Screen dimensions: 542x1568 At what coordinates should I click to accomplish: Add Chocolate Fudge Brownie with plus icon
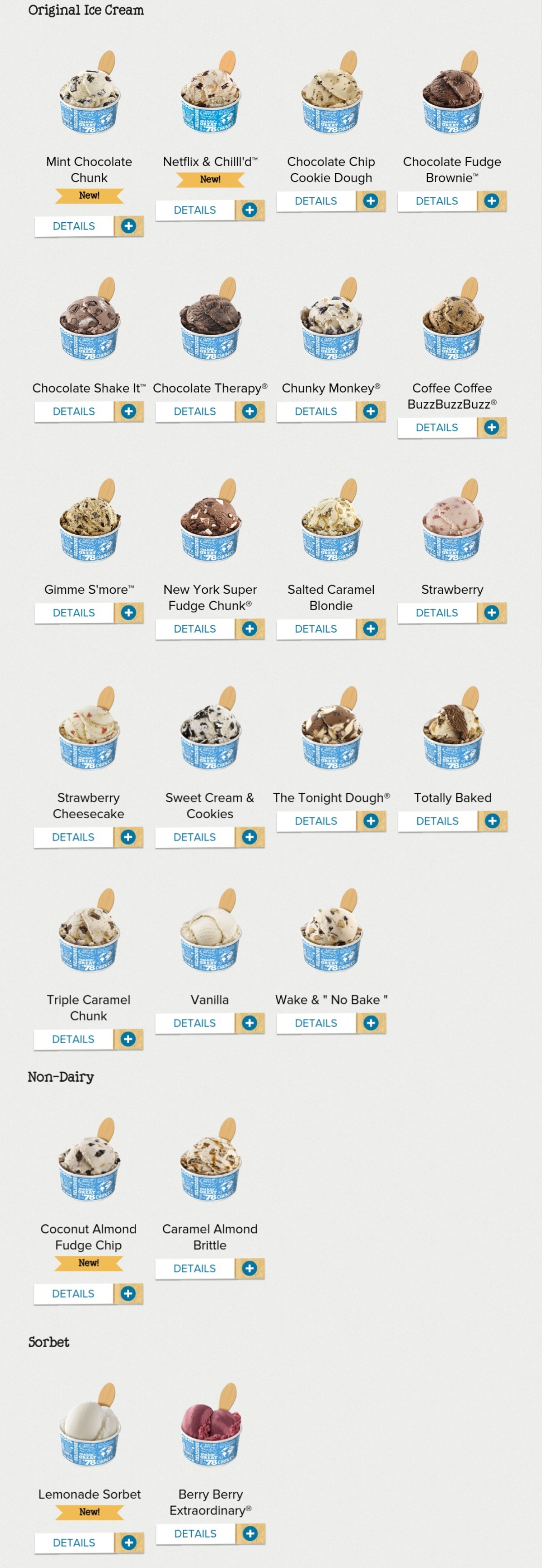(492, 201)
